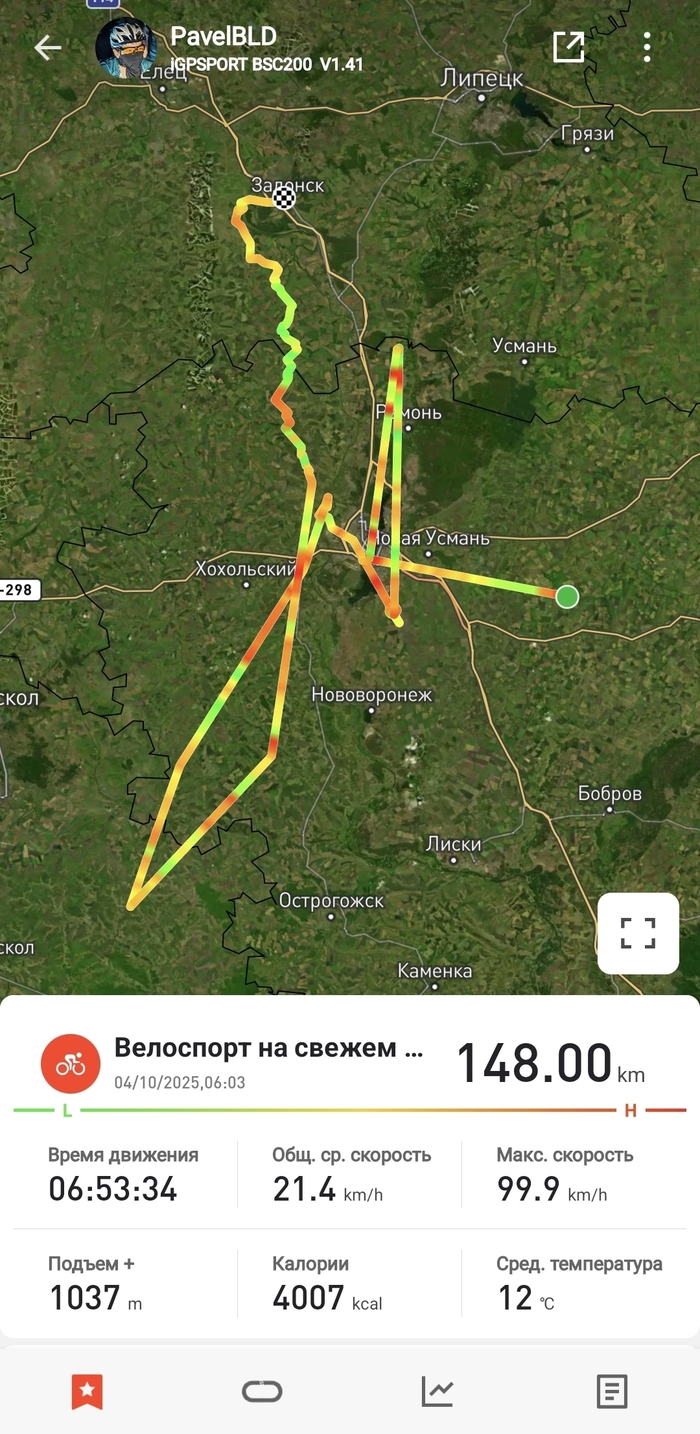Open PavelBLD's profile avatar
This screenshot has height=1434, width=700.
click(x=126, y=47)
